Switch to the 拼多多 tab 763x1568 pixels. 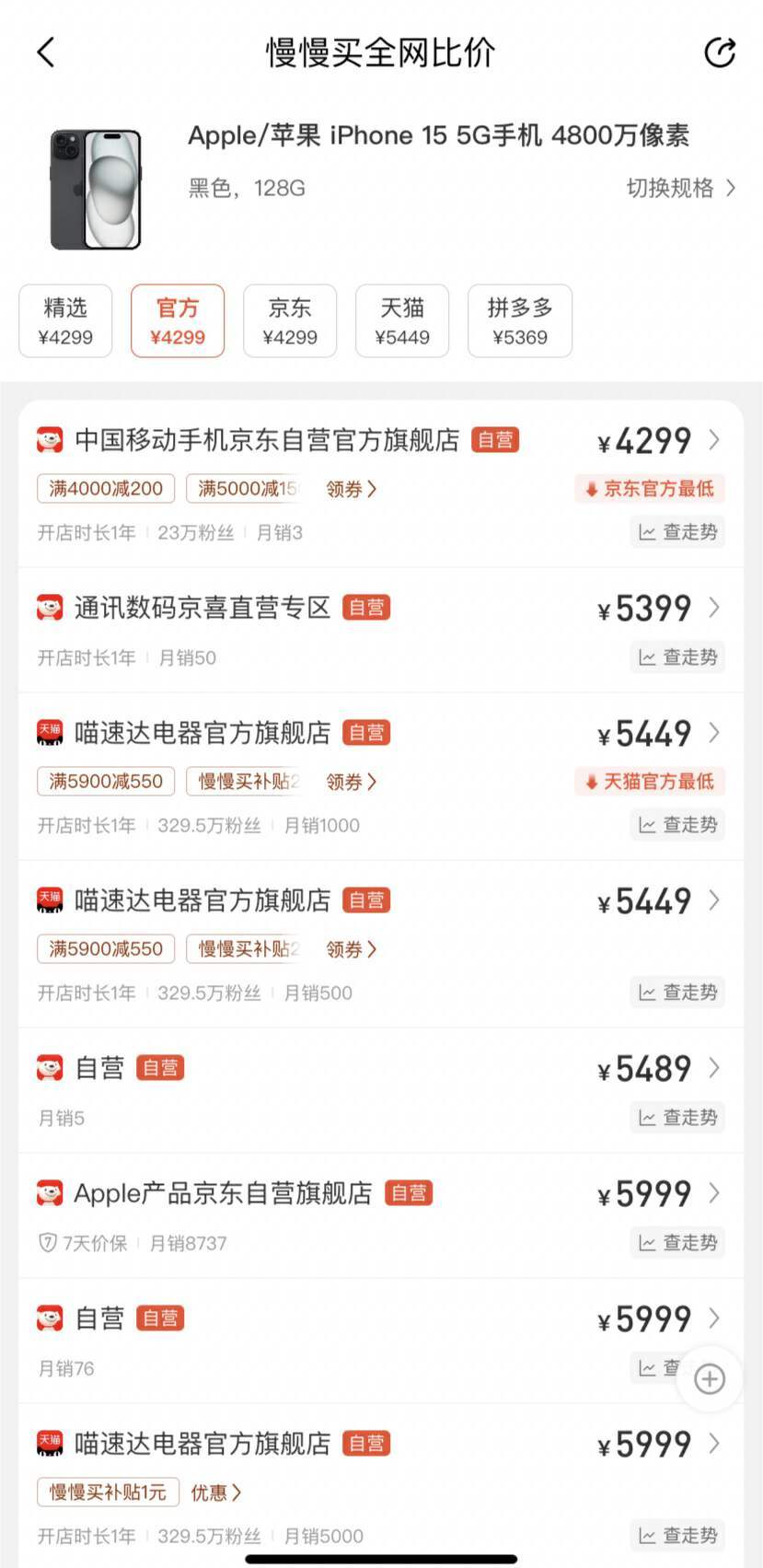[520, 321]
